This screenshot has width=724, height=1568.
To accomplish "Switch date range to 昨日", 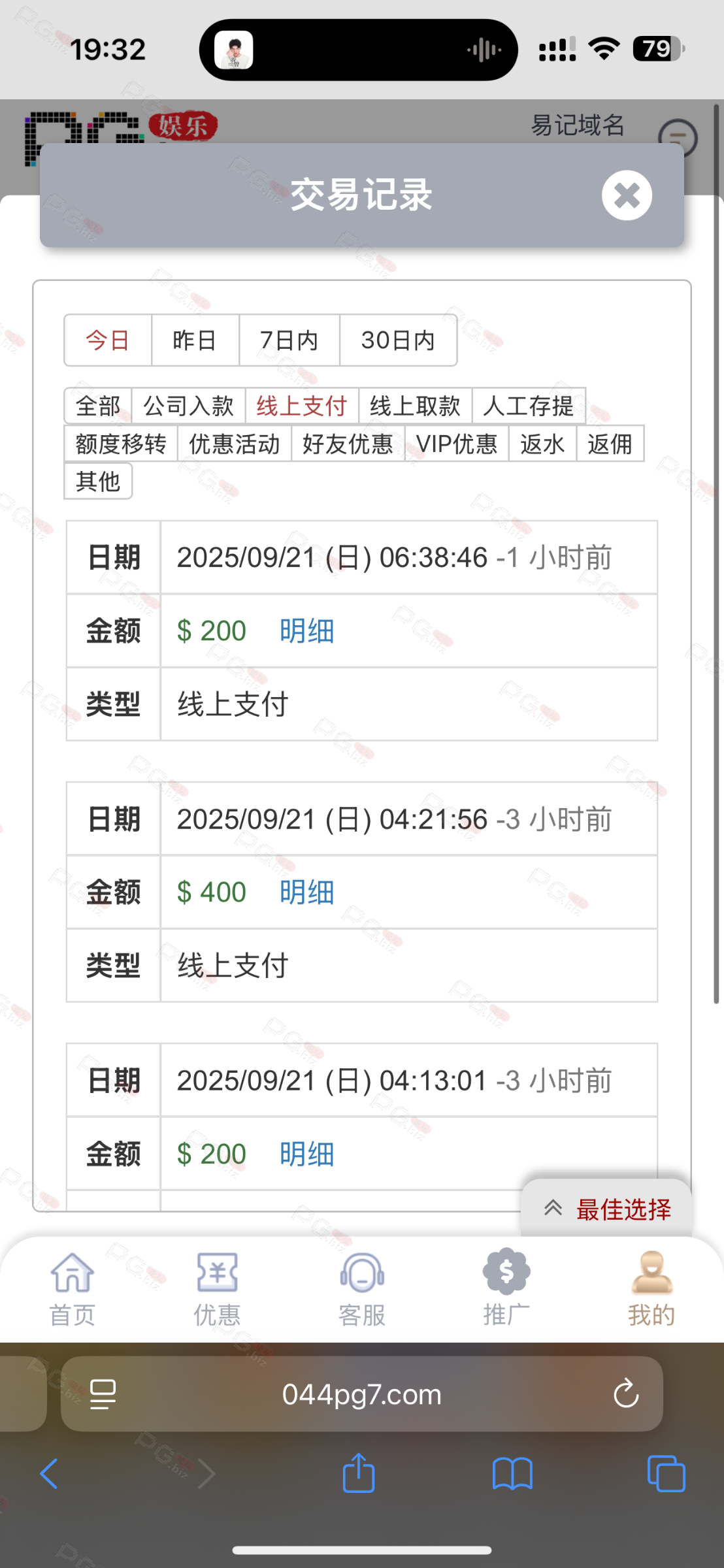I will (x=195, y=340).
